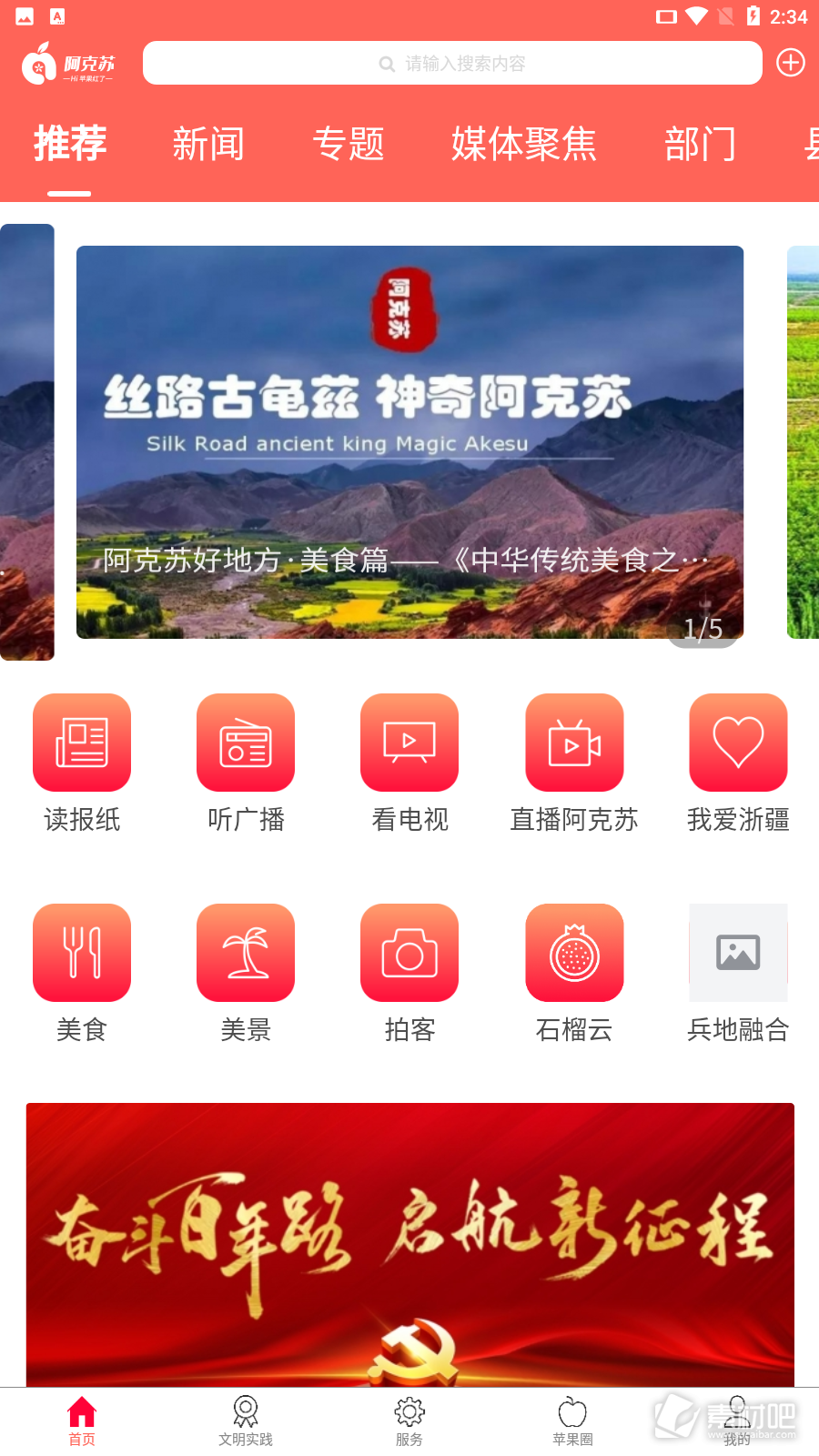819x1456 pixels.
Task: Open the plus icon in header
Action: pyautogui.click(x=790, y=63)
